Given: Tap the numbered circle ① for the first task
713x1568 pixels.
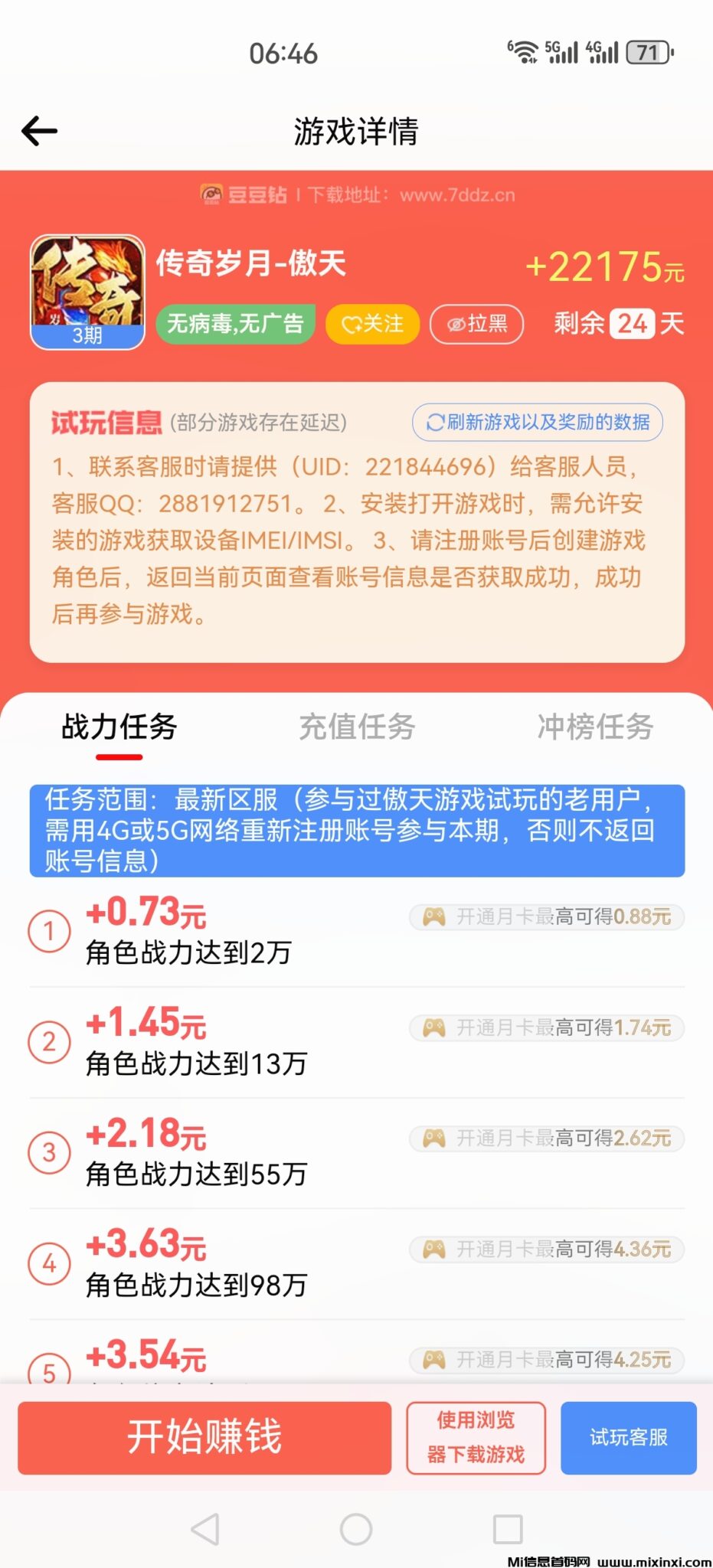Looking at the screenshot, I should click(48, 930).
